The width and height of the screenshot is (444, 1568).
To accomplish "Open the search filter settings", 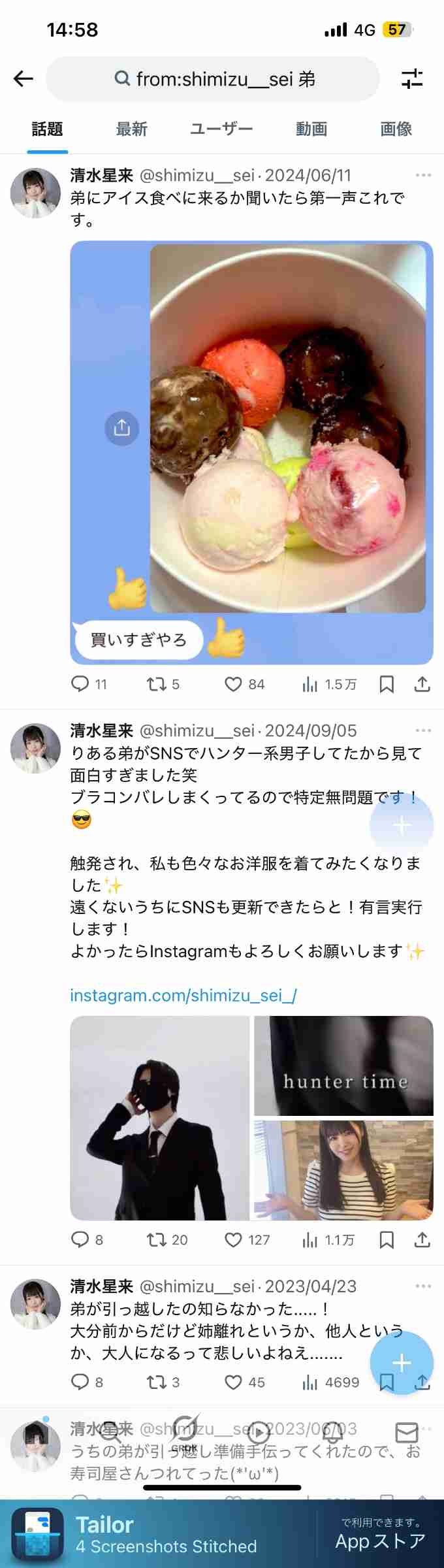I will (x=411, y=79).
